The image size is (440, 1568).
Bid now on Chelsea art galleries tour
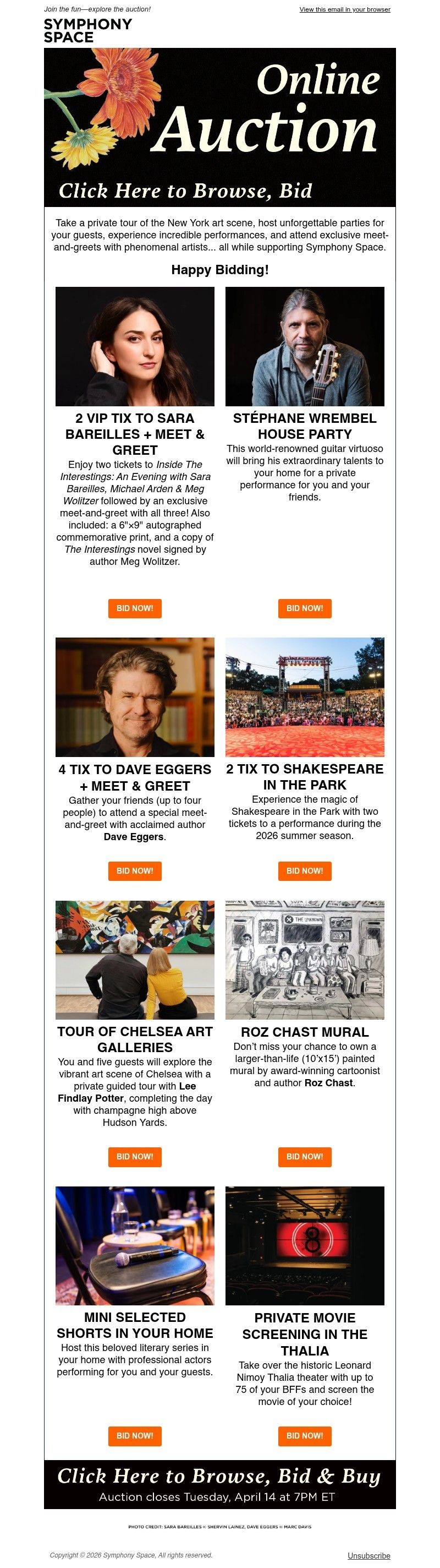coord(135,1156)
